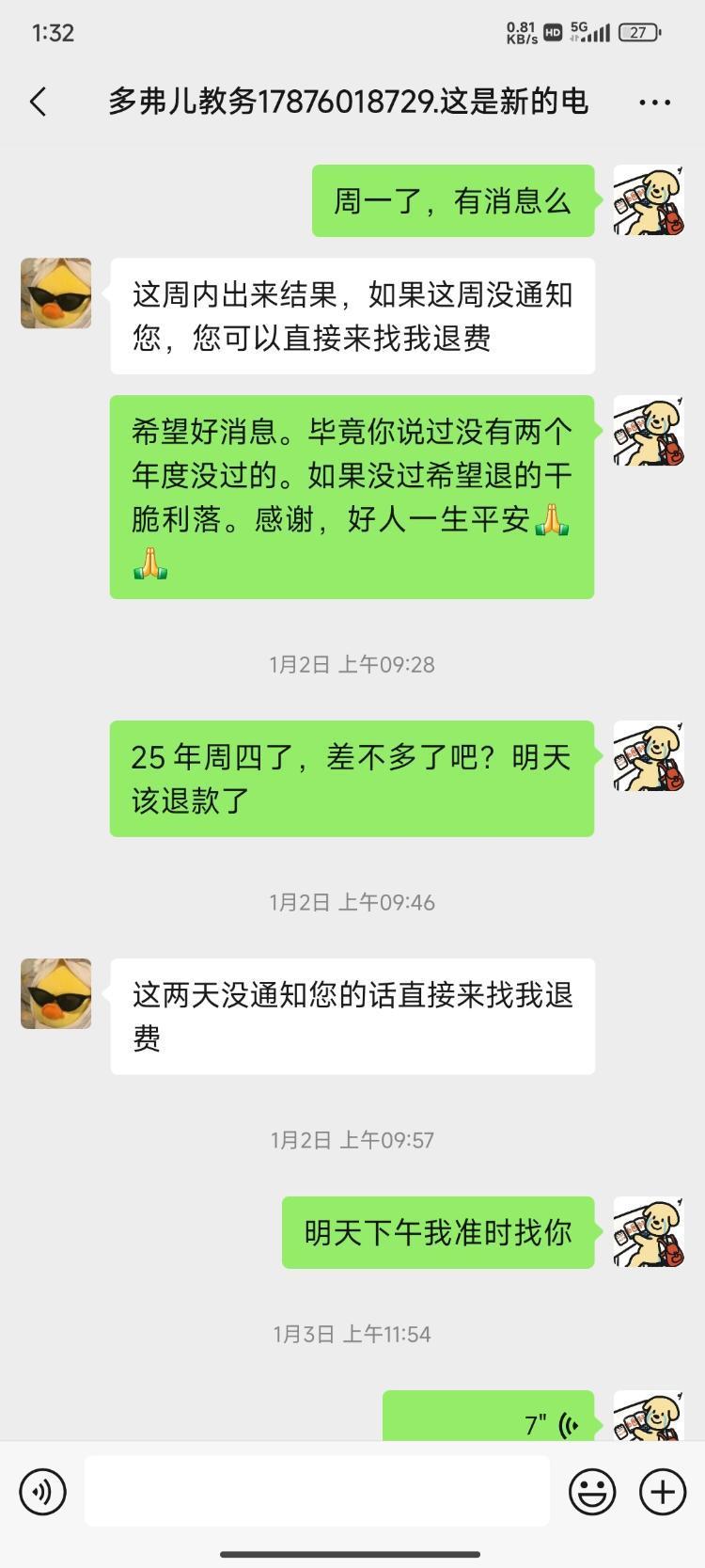Switch to voice input mode
The height and width of the screenshot is (1568, 705).
(x=43, y=1491)
